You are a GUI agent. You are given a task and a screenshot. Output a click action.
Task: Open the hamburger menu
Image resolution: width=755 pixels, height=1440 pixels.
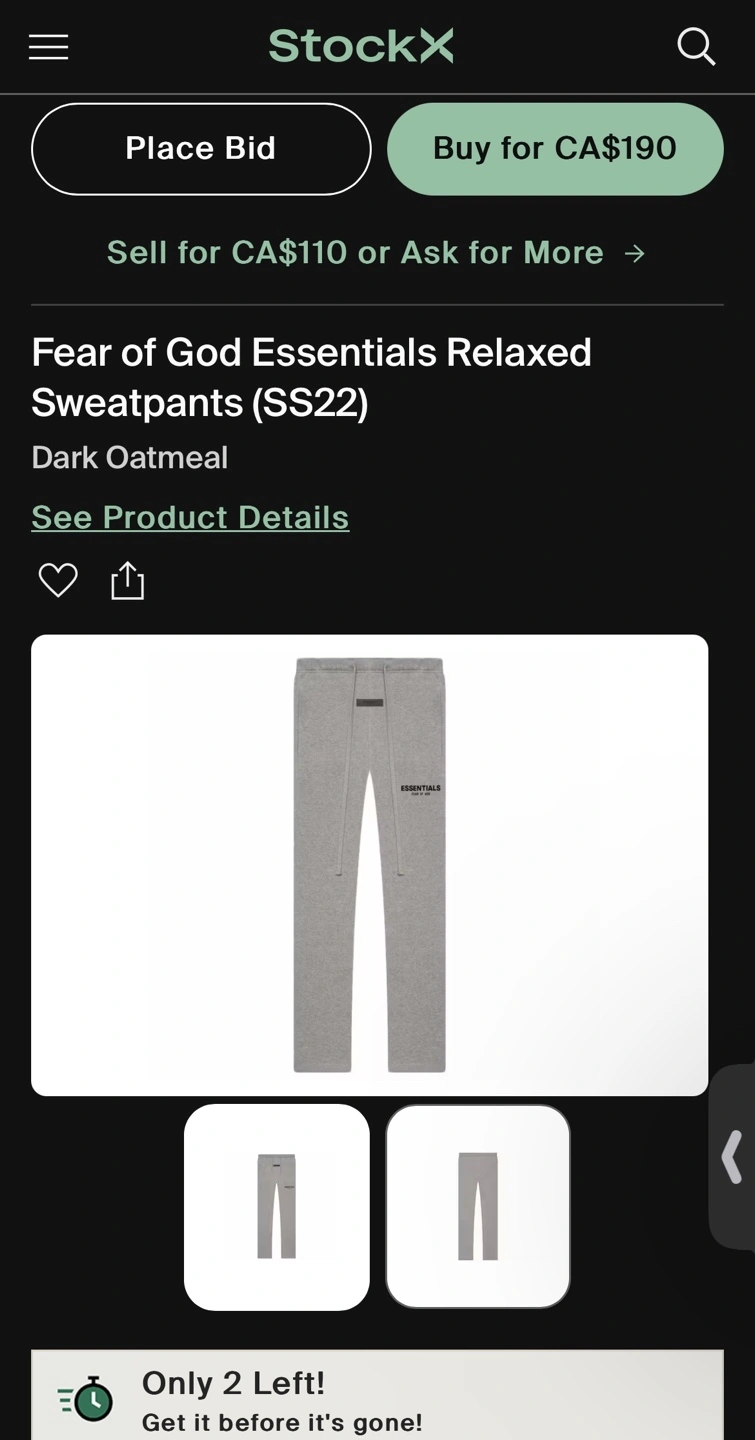pyautogui.click(x=48, y=47)
